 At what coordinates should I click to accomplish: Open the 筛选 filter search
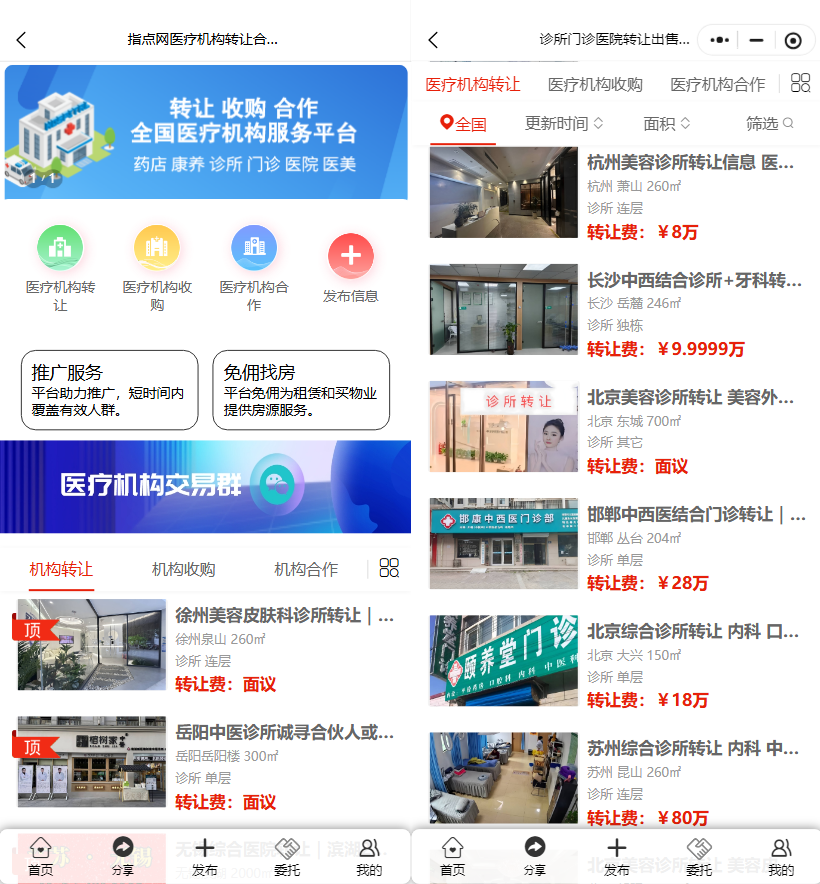pyautogui.click(x=769, y=124)
